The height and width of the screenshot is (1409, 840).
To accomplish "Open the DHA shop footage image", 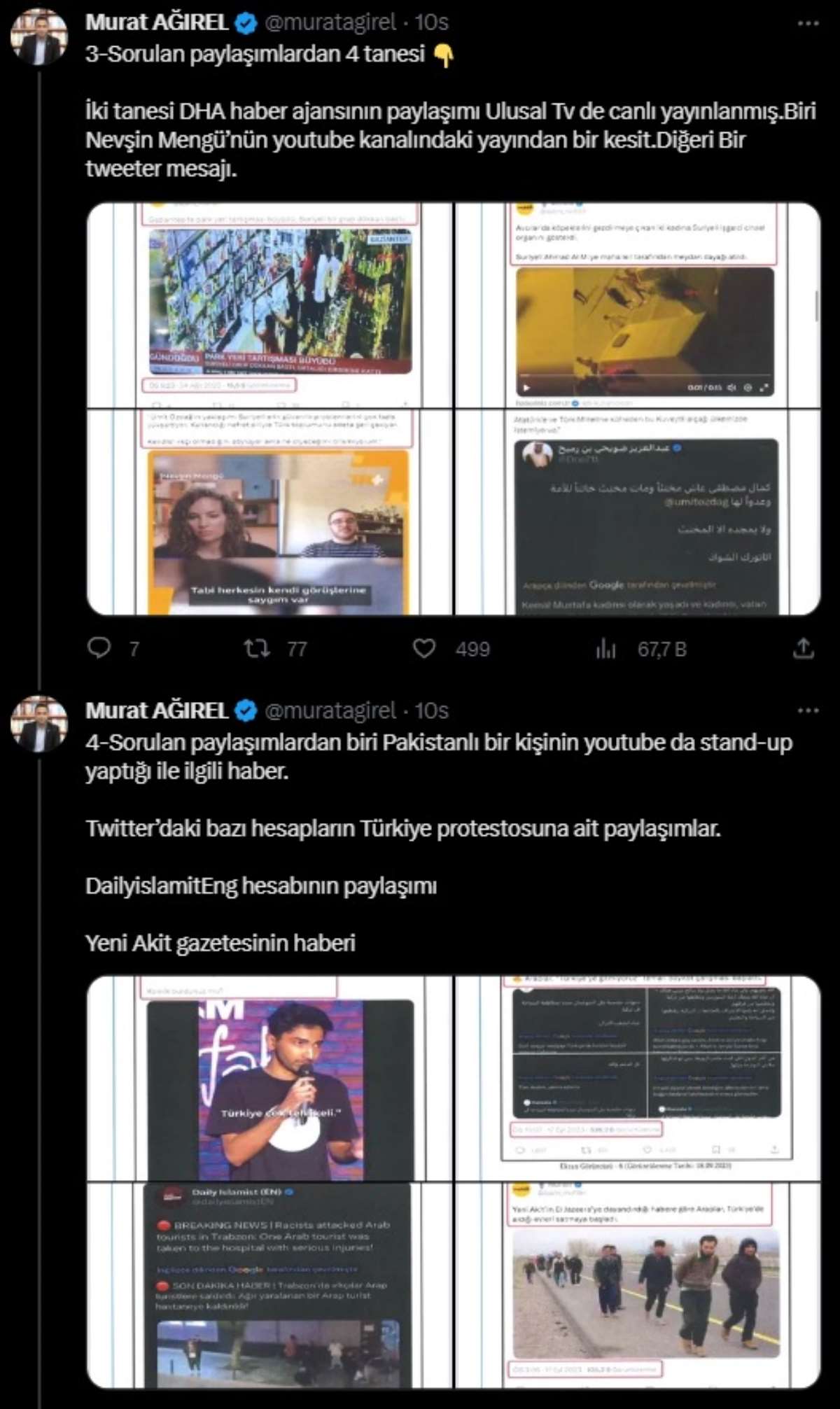I will (x=270, y=305).
